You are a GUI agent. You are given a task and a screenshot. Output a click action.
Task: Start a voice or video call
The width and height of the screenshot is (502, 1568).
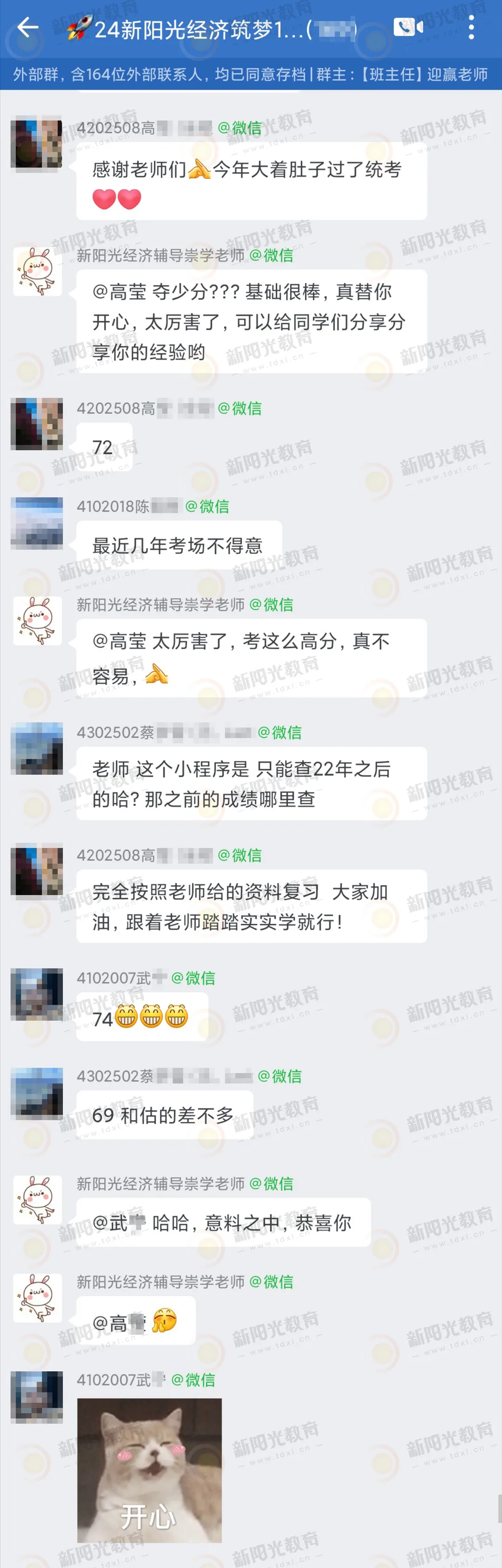pyautogui.click(x=408, y=27)
